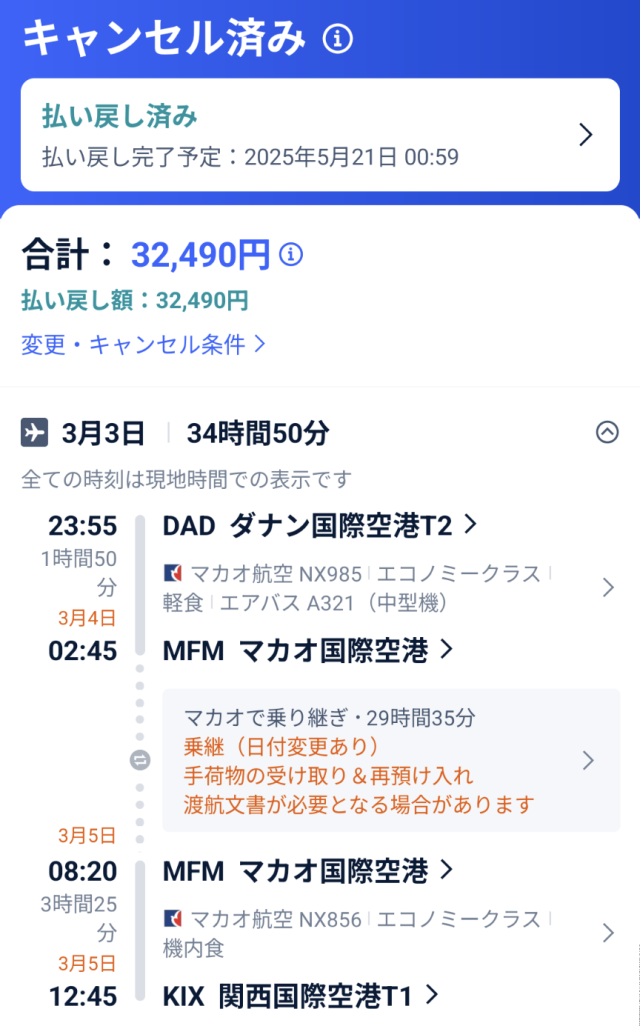Open the MFM マカオ国際空港 departure at 08:20
Image resolution: width=640 pixels, height=1026 pixels.
[x=308, y=871]
